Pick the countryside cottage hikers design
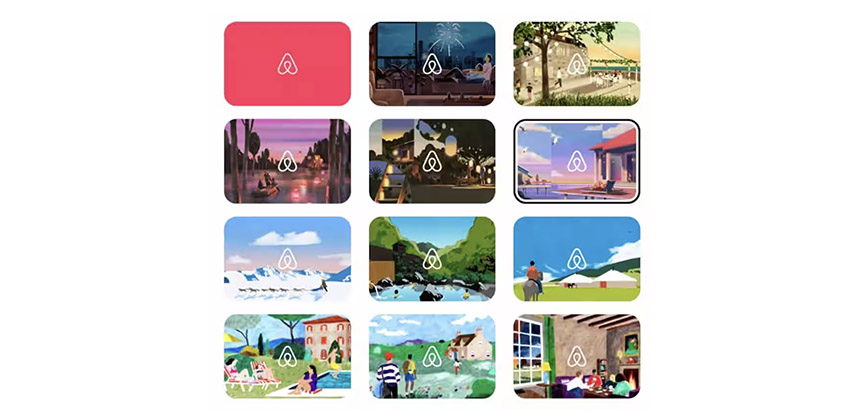The height and width of the screenshot is (420, 860). pyautogui.click(x=432, y=356)
